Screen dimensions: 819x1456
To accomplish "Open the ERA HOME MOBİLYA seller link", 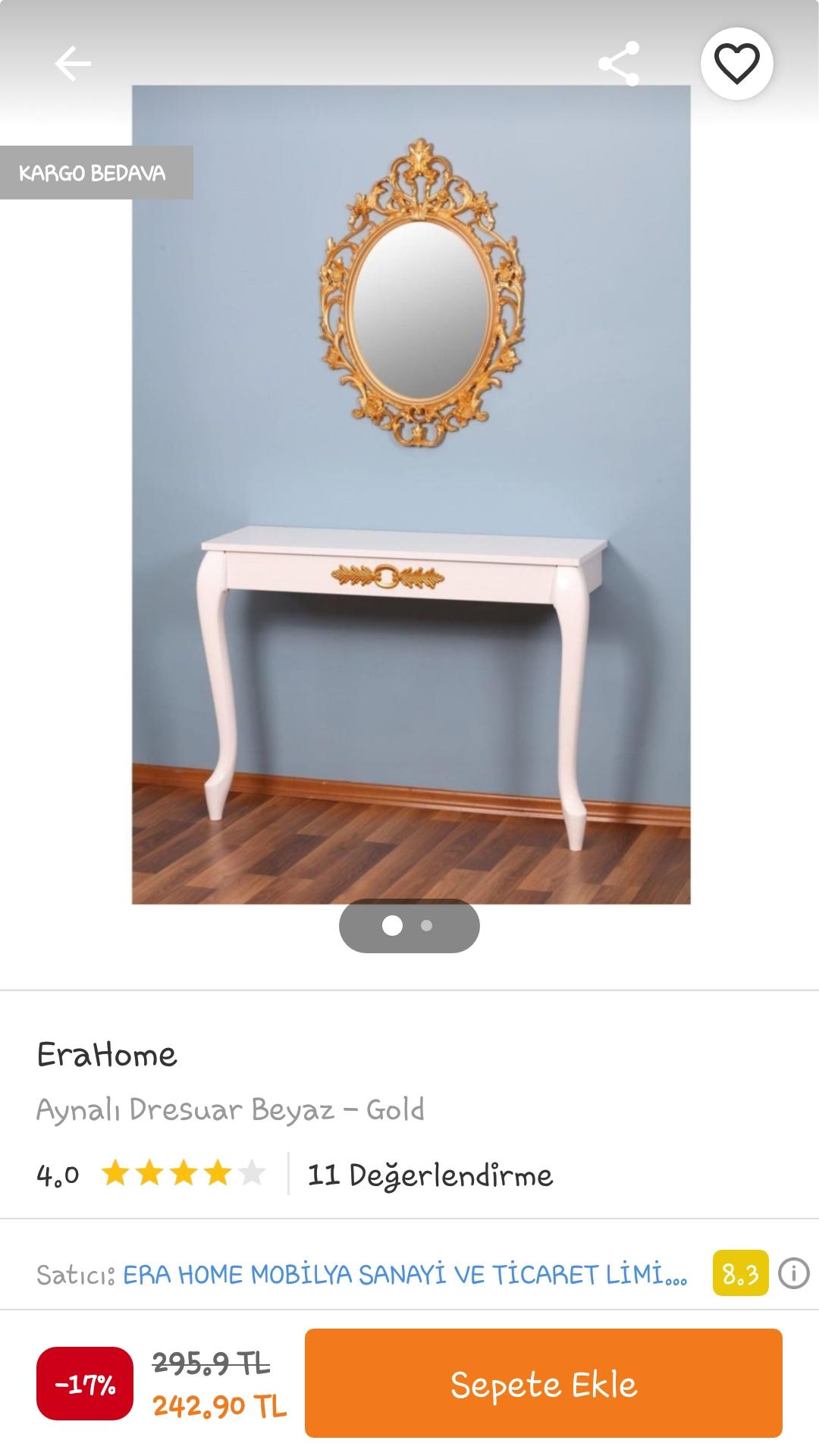I will point(405,1274).
